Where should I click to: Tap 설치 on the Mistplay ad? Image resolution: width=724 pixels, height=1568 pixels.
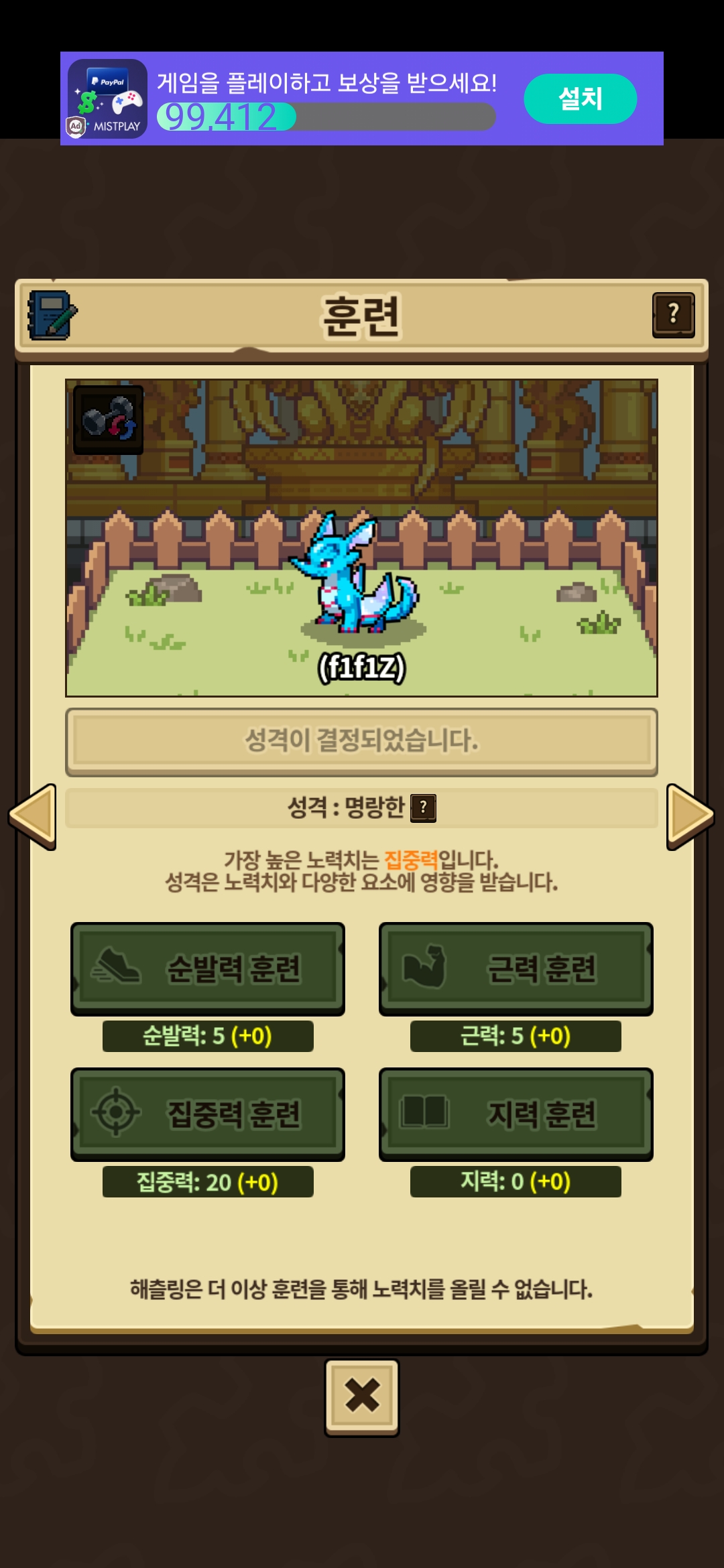(x=580, y=99)
